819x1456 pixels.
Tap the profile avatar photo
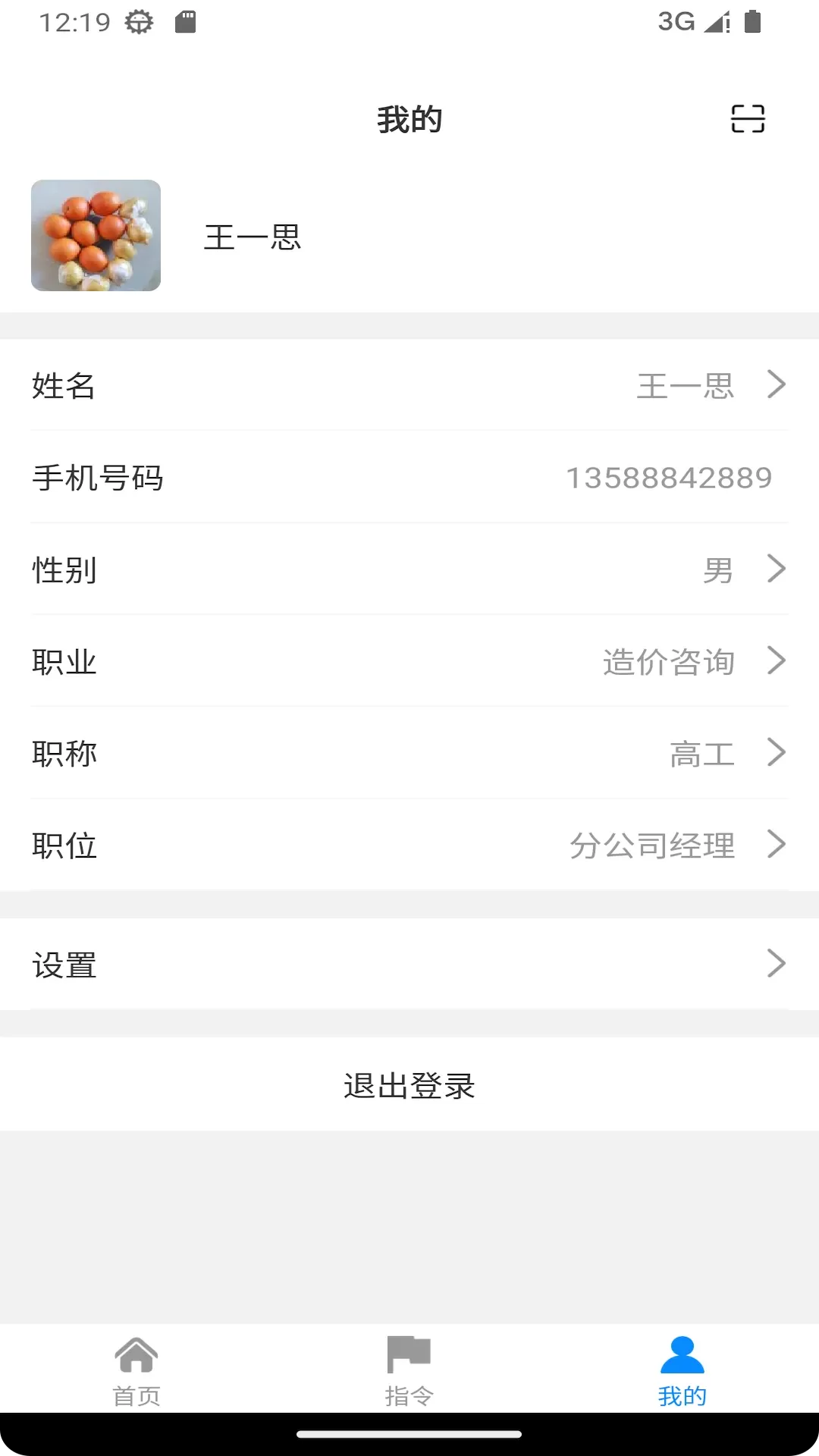(96, 235)
